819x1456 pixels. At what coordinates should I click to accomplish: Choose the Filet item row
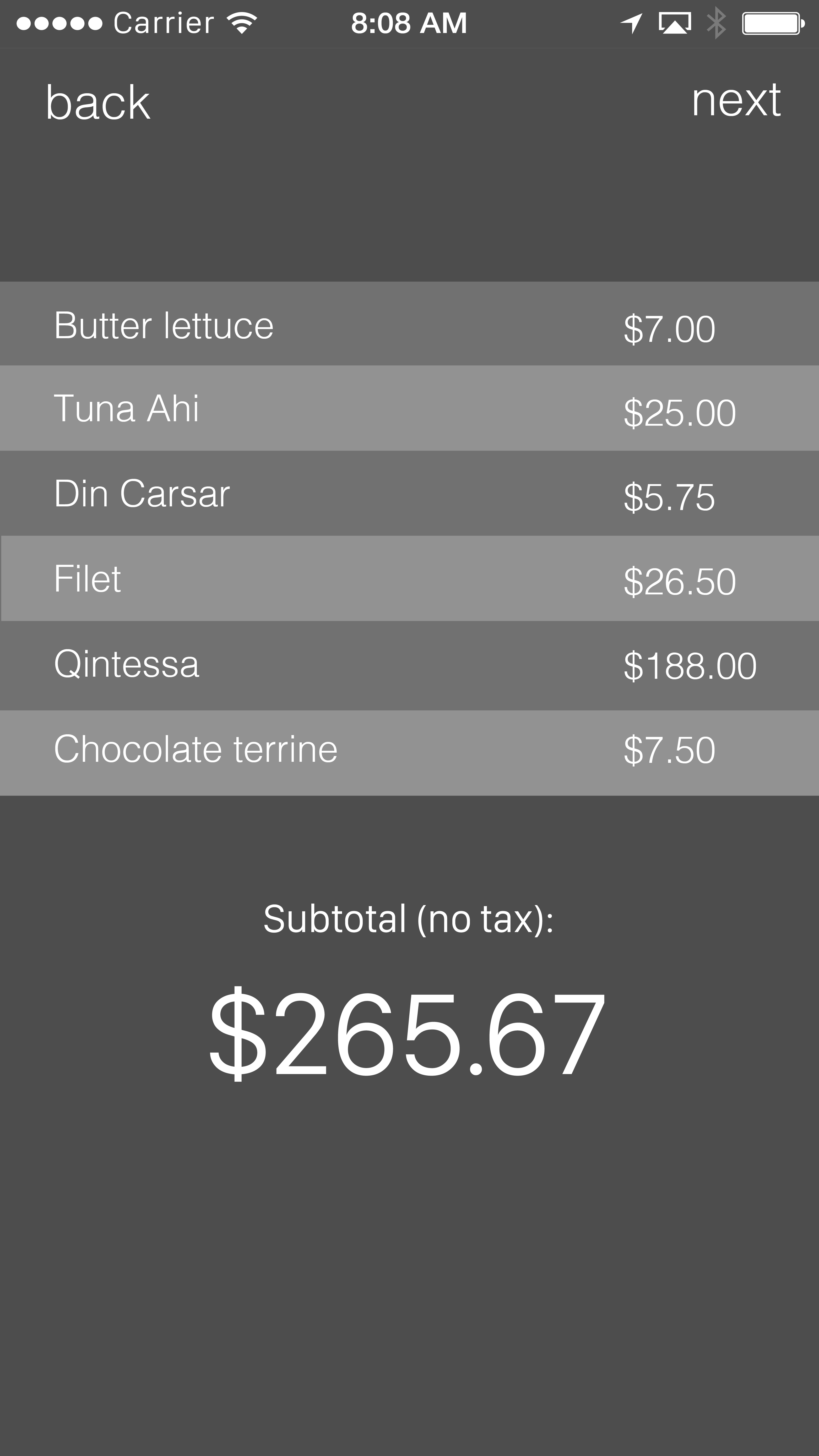click(409, 579)
